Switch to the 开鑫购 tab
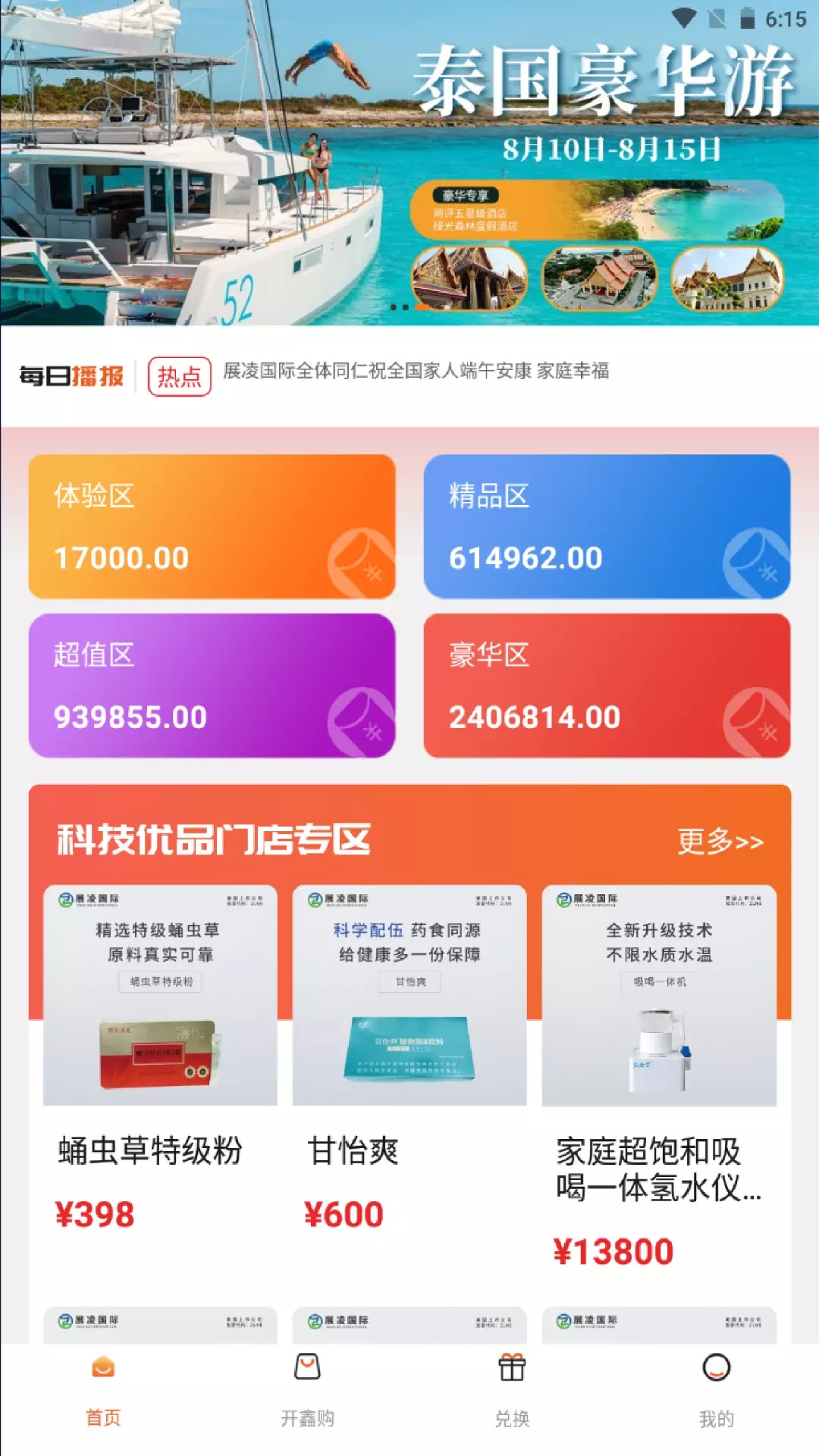Screen dimensions: 819x1456 coord(307,1392)
